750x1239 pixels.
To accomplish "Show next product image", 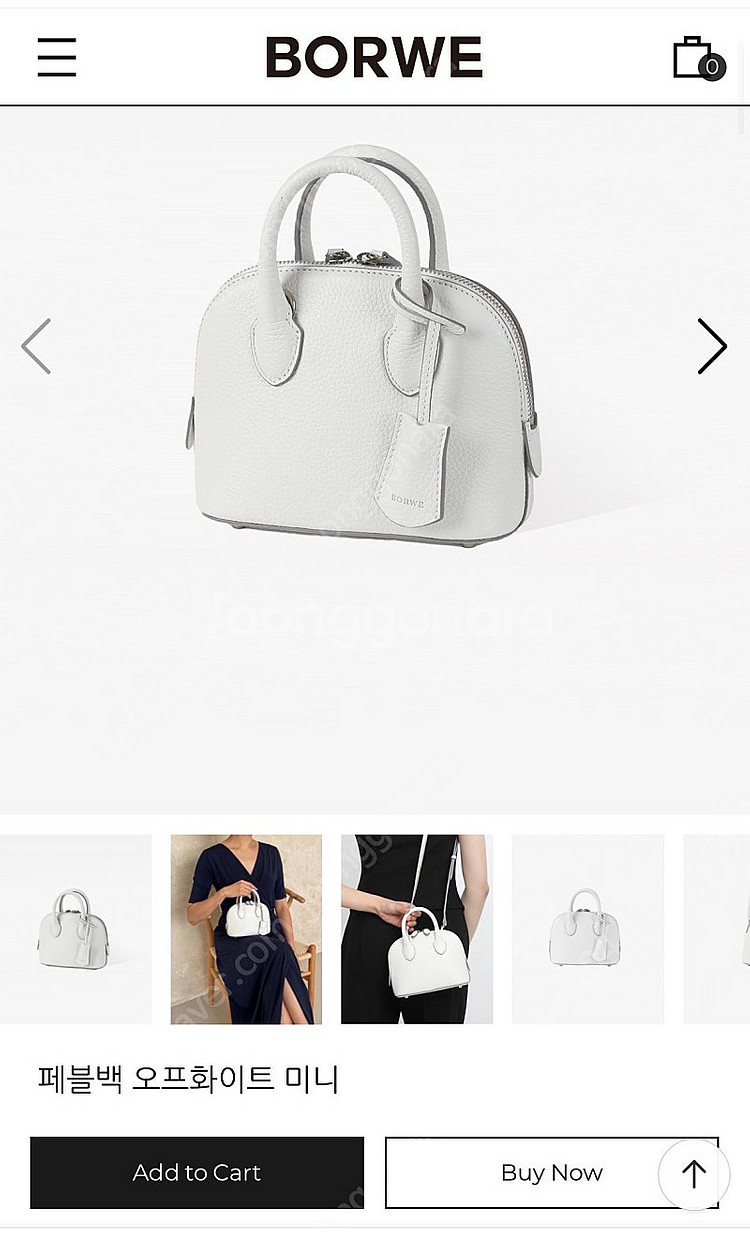I will click(x=711, y=346).
